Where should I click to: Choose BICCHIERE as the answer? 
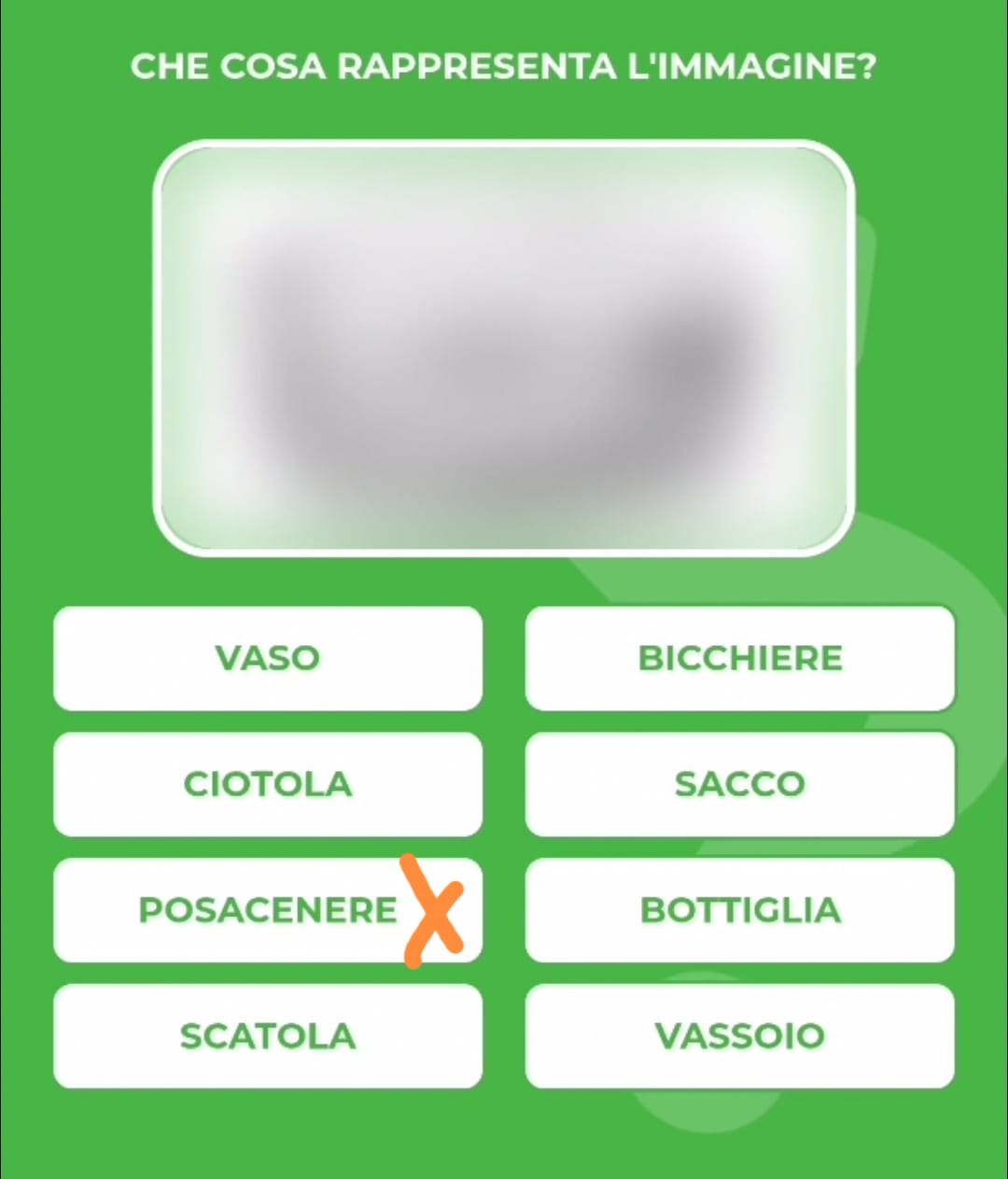pyautogui.click(x=739, y=658)
